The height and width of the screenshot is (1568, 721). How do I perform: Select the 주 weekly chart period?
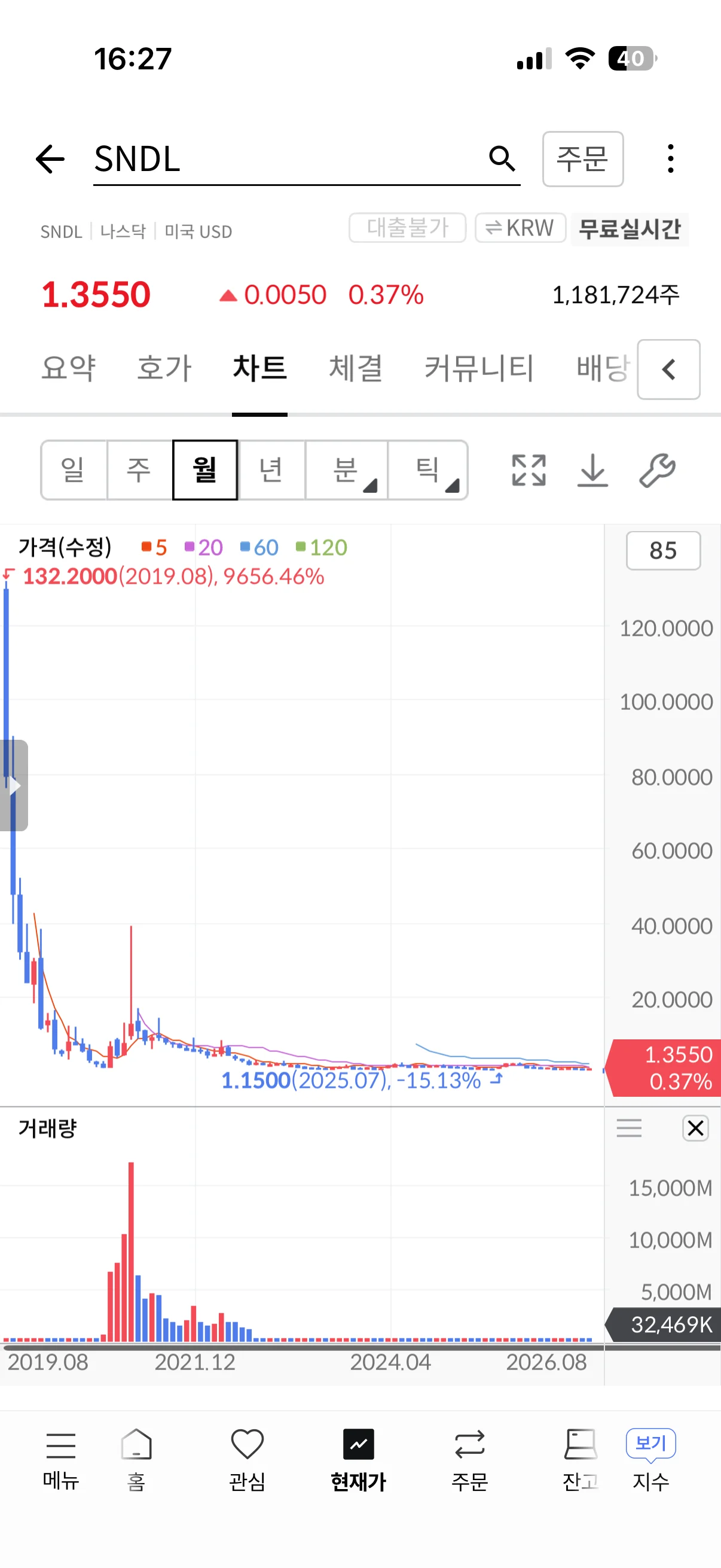pyautogui.click(x=139, y=470)
